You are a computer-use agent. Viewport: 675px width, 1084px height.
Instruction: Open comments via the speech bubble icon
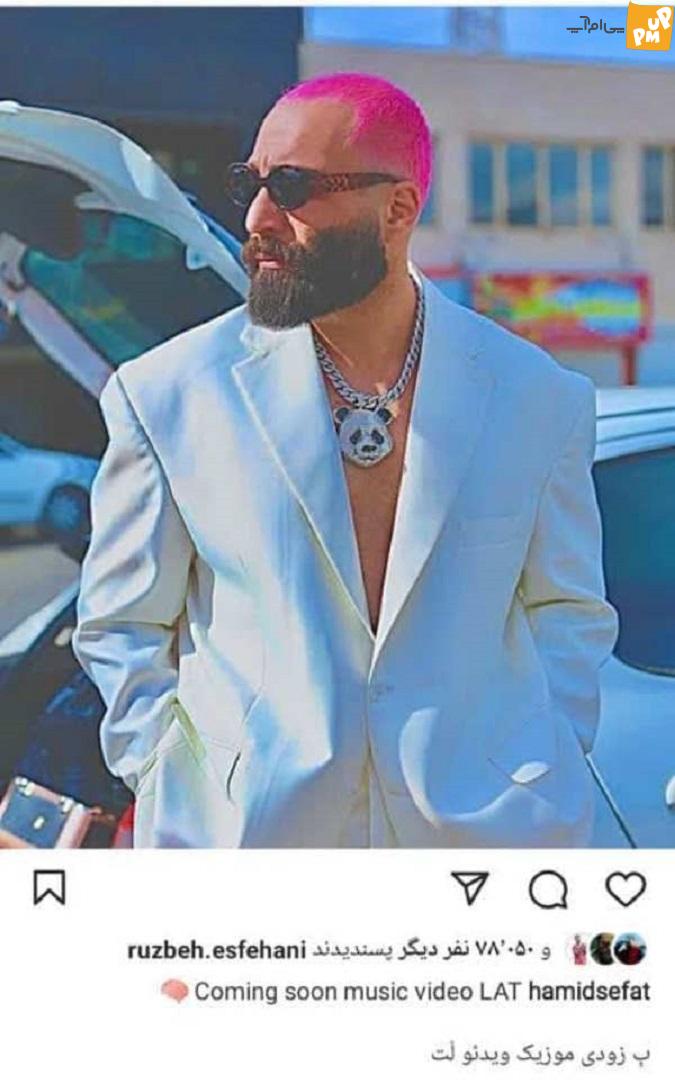(548, 889)
